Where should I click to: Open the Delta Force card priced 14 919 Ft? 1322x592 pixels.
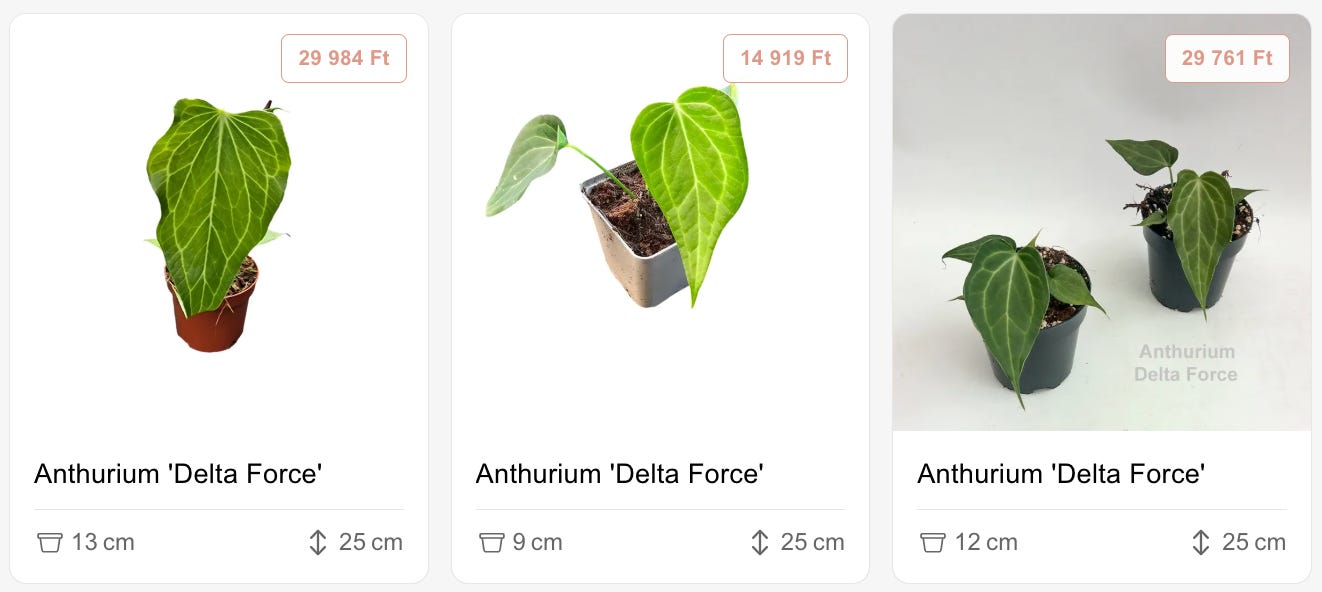point(660,300)
